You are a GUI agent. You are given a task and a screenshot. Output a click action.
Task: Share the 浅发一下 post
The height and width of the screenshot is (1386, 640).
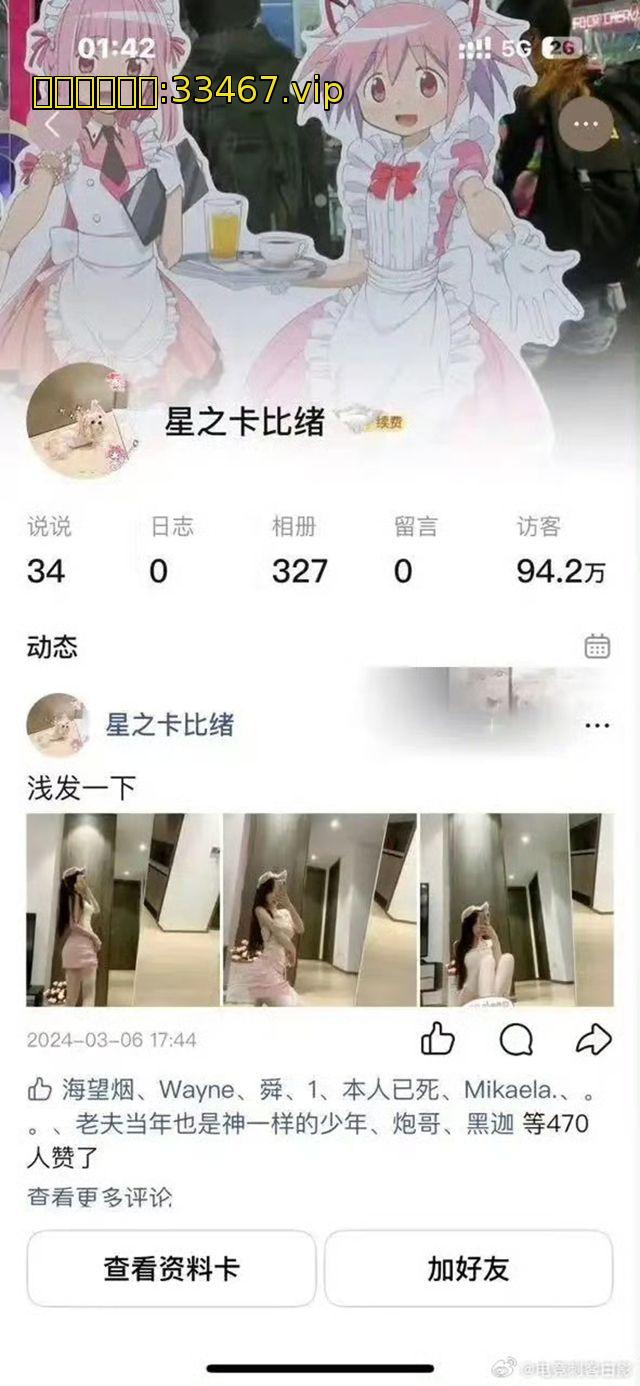pos(594,1040)
